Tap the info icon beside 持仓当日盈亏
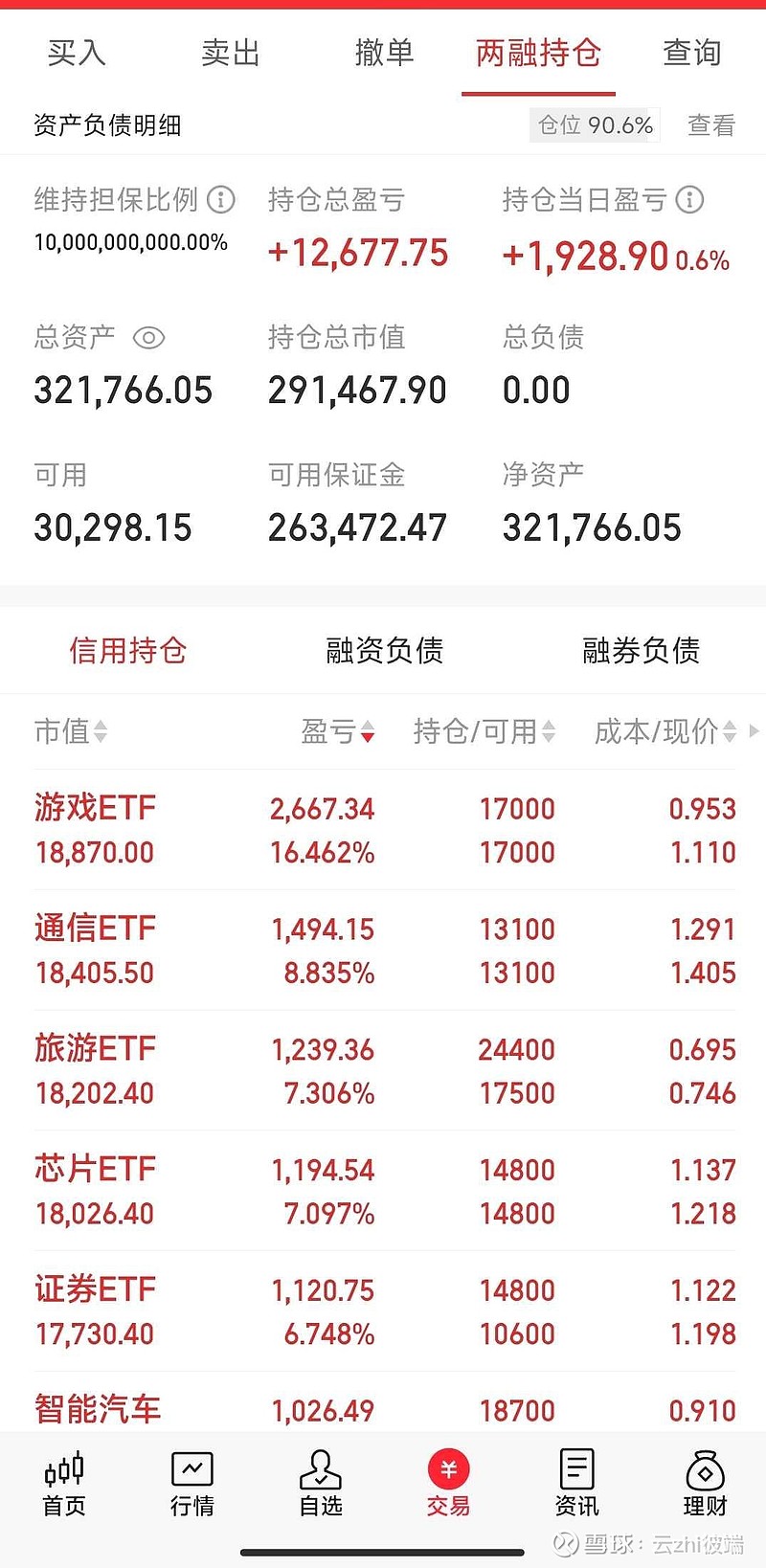Screen dimensions: 766x1568 pos(689,200)
